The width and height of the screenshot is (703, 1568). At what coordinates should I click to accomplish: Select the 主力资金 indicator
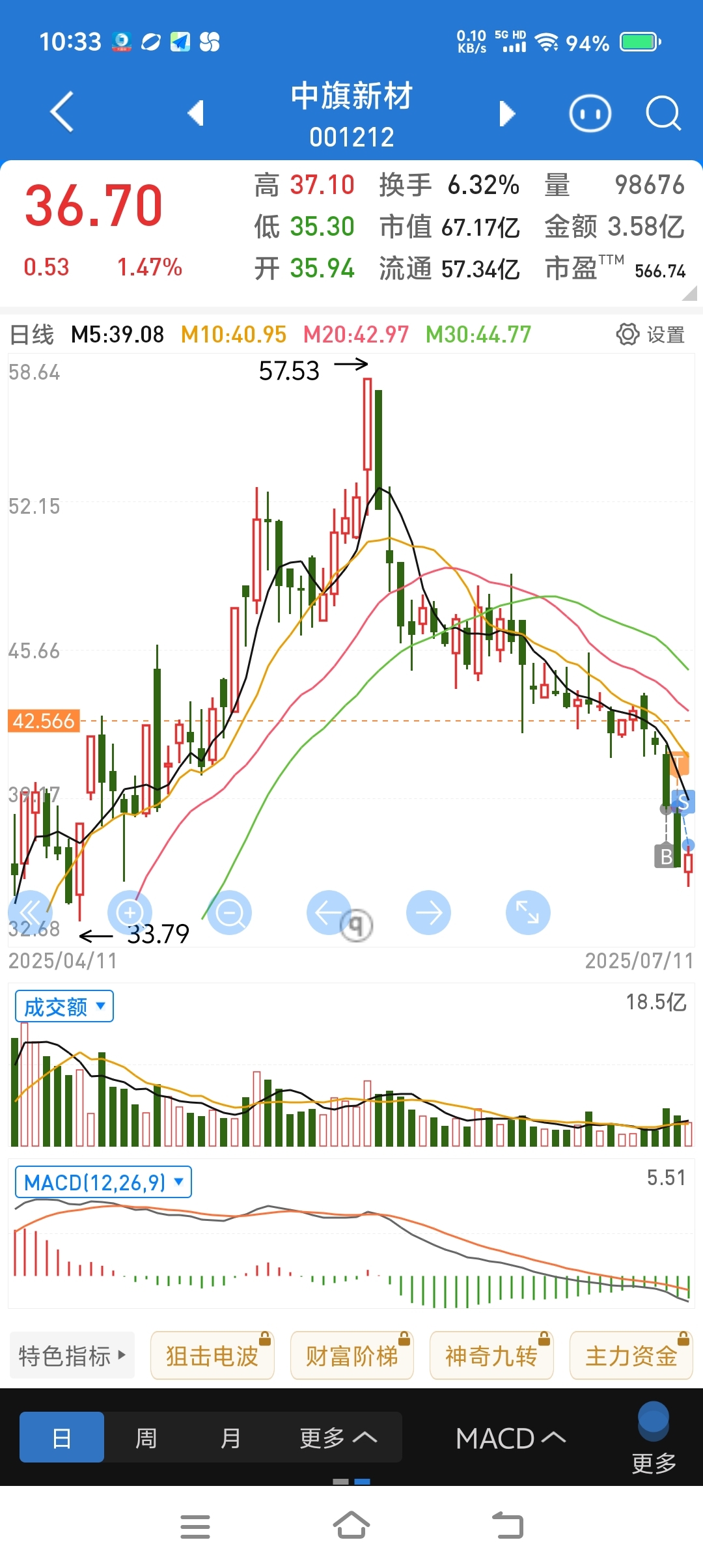[x=631, y=1356]
